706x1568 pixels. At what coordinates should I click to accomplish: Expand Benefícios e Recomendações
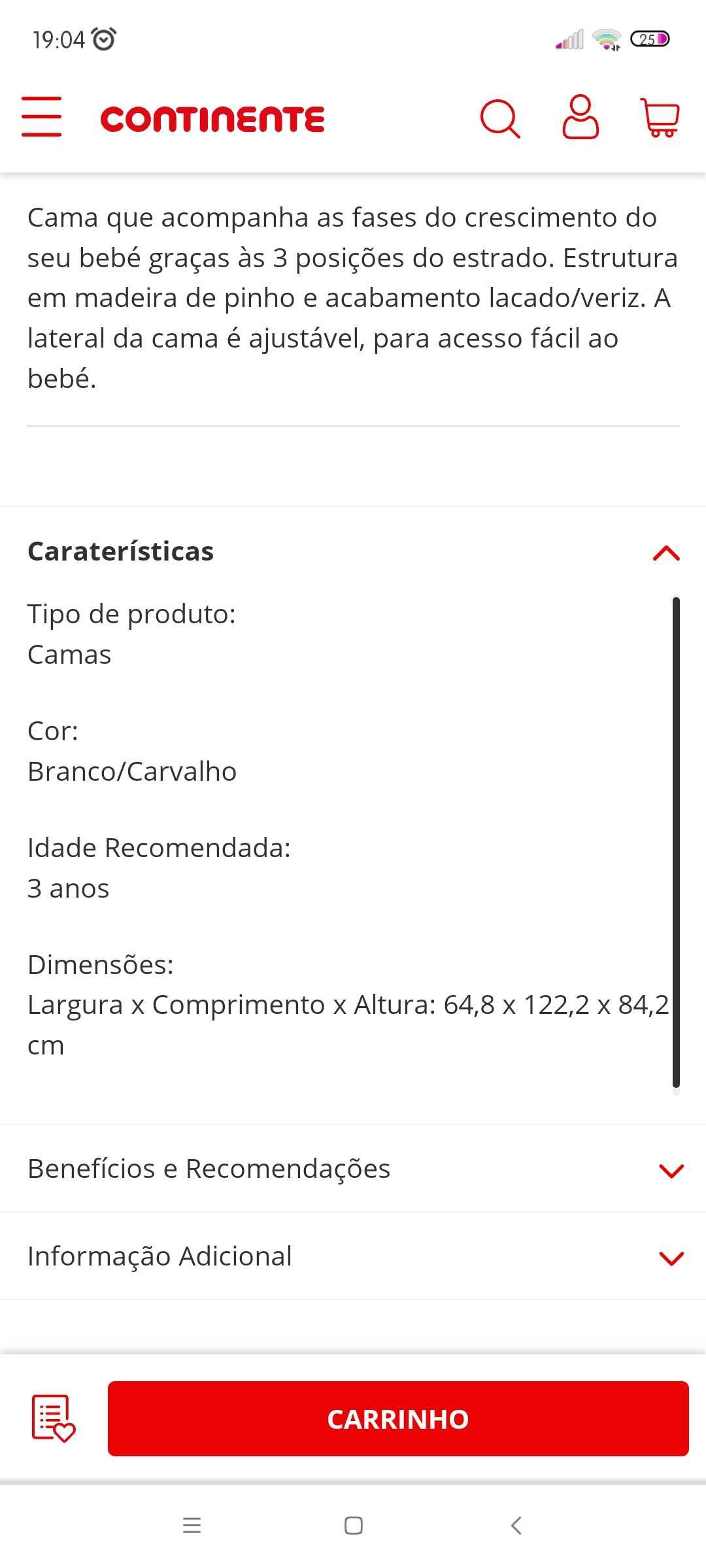(x=353, y=1168)
